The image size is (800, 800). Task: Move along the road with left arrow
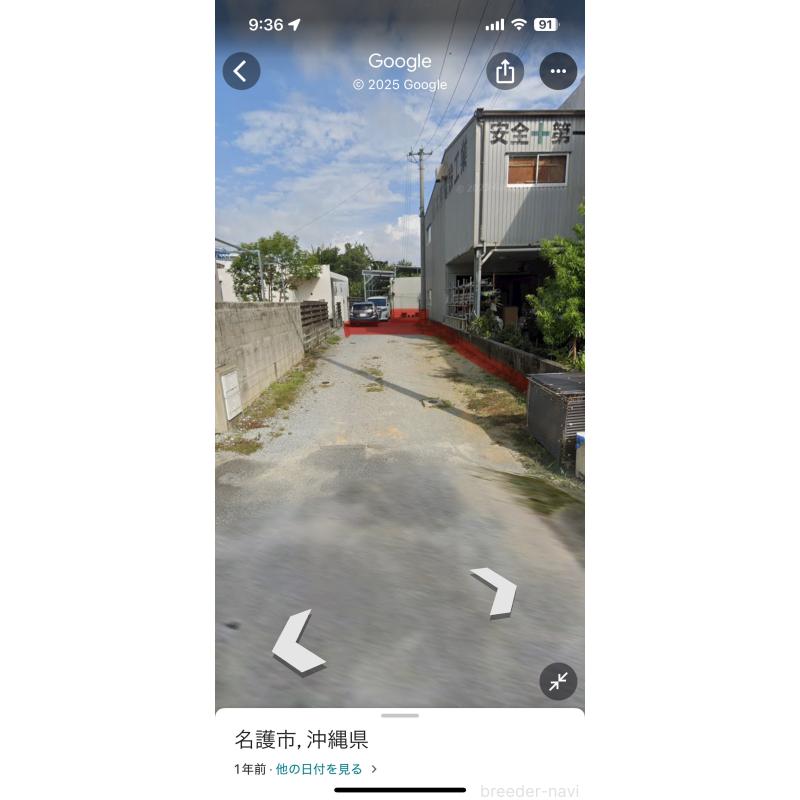coord(298,644)
